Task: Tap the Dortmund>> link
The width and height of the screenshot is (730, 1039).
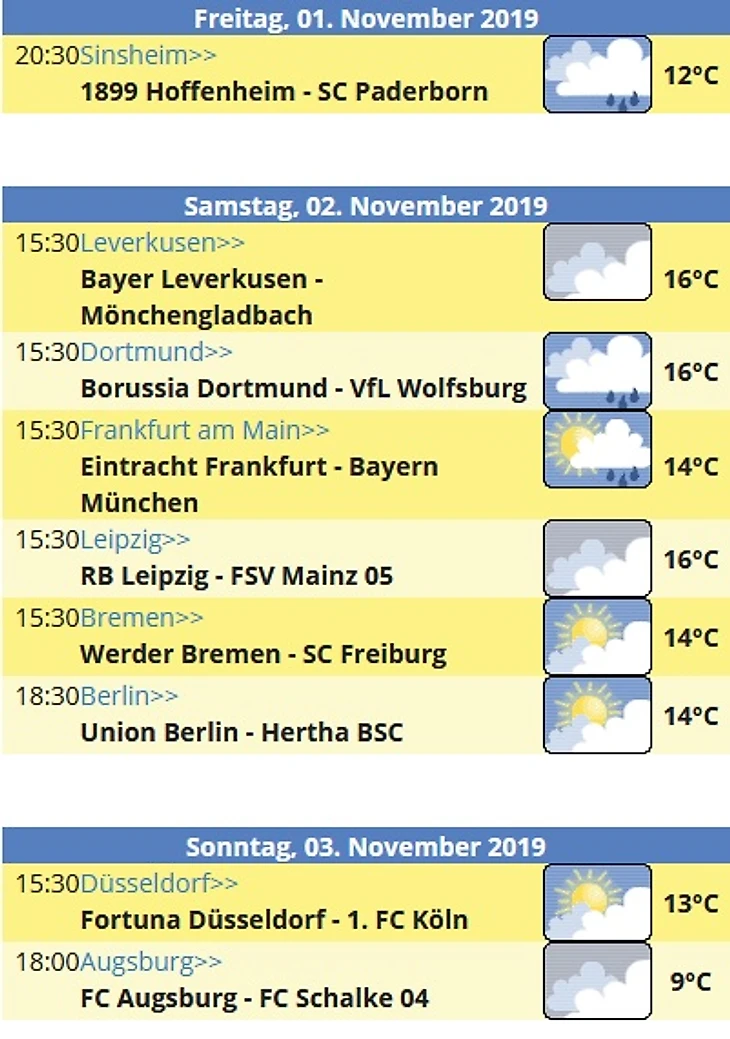Action: 156,352
